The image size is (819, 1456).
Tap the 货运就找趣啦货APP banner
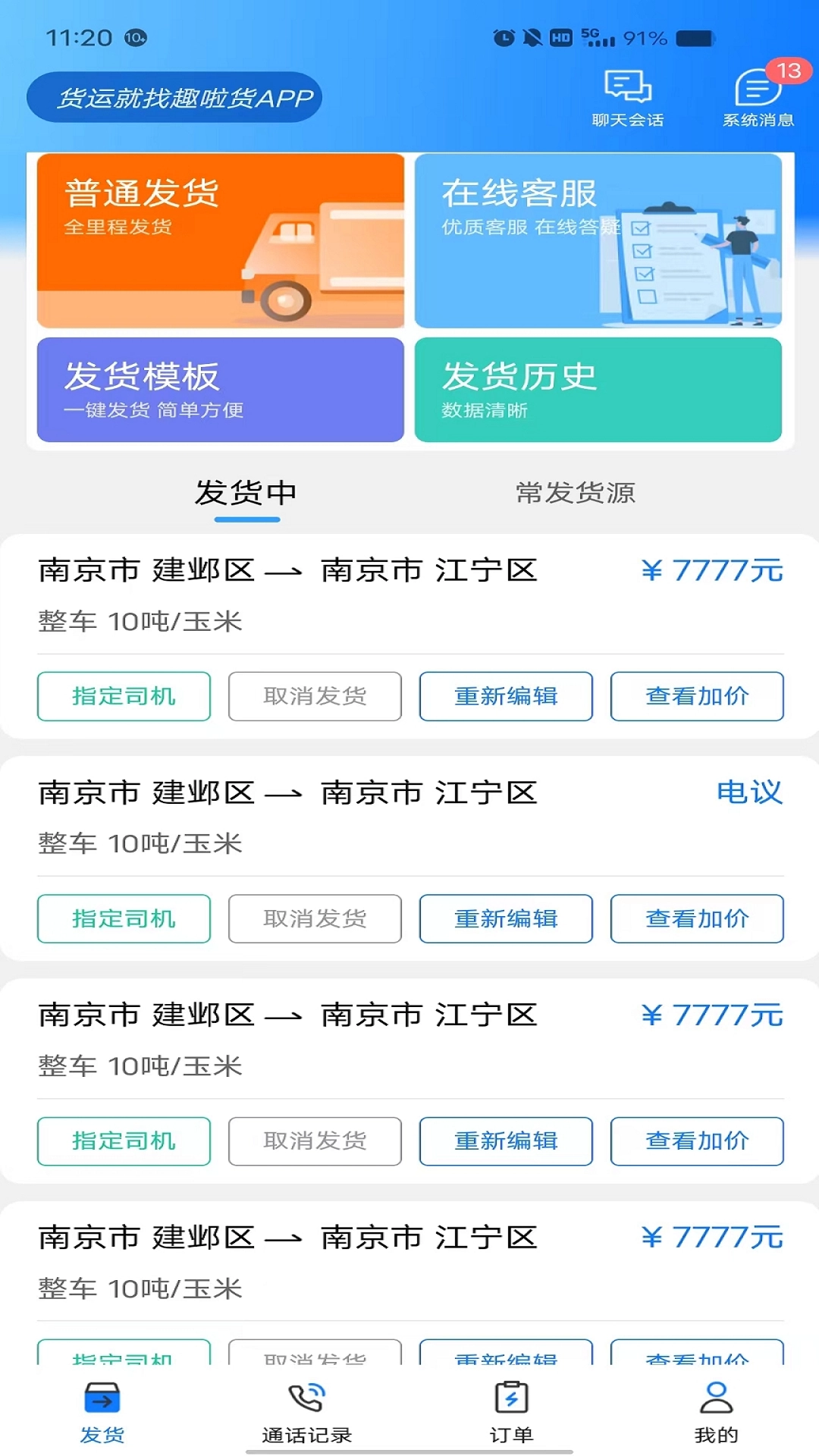(x=175, y=96)
